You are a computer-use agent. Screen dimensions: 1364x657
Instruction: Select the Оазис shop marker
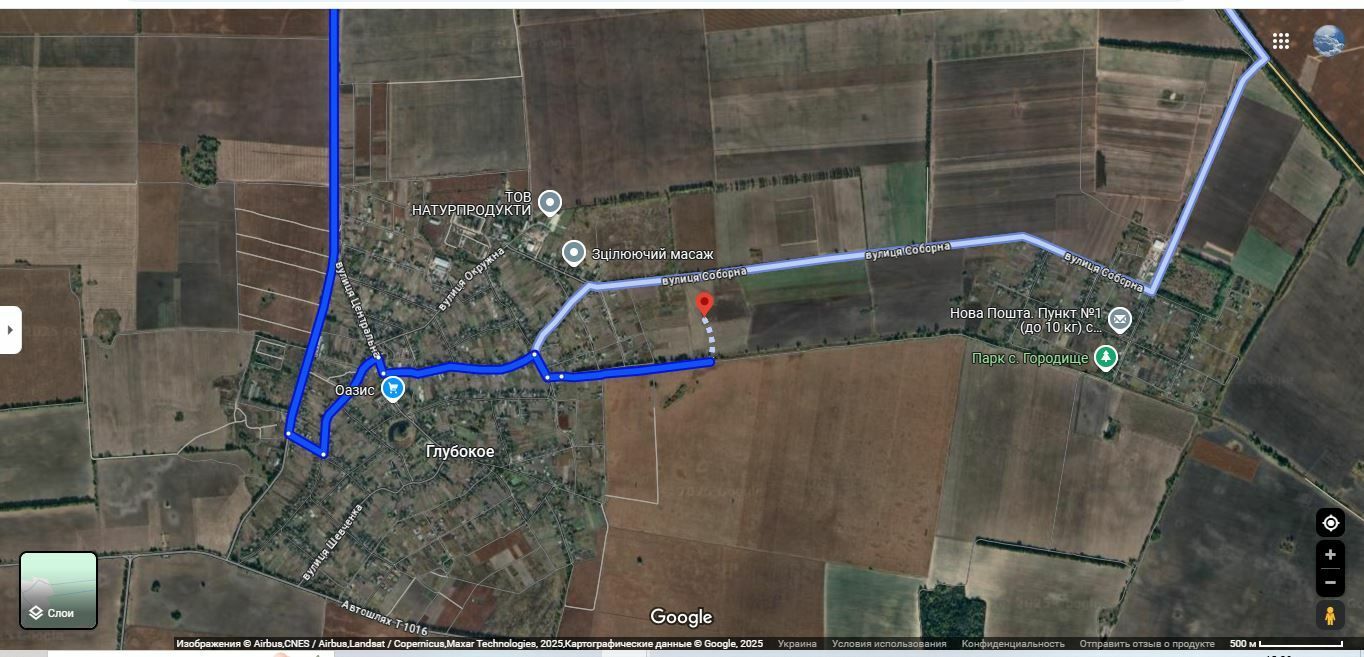pyautogui.click(x=393, y=388)
